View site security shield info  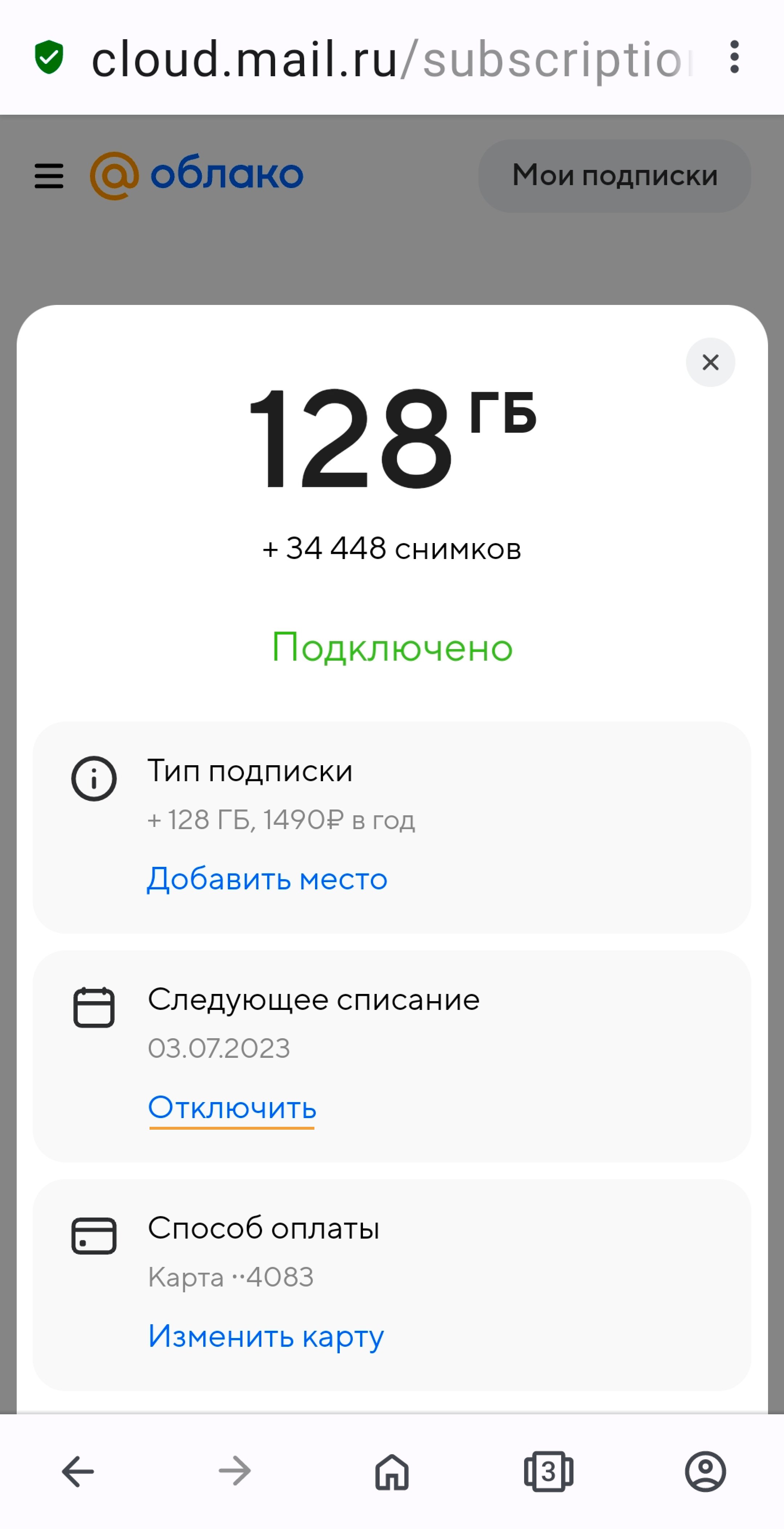click(49, 58)
